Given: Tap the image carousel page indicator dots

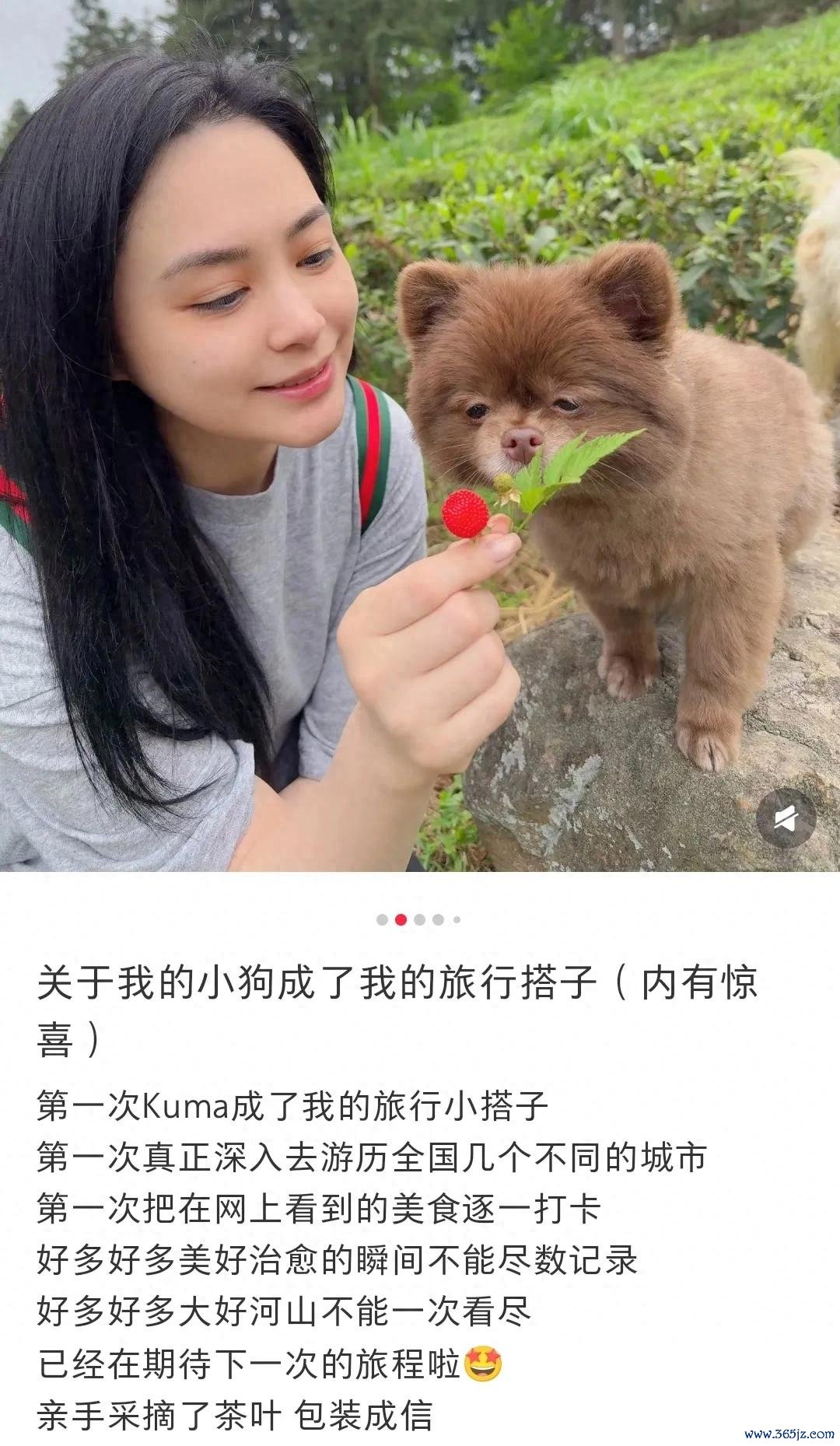Looking at the screenshot, I should [418, 919].
